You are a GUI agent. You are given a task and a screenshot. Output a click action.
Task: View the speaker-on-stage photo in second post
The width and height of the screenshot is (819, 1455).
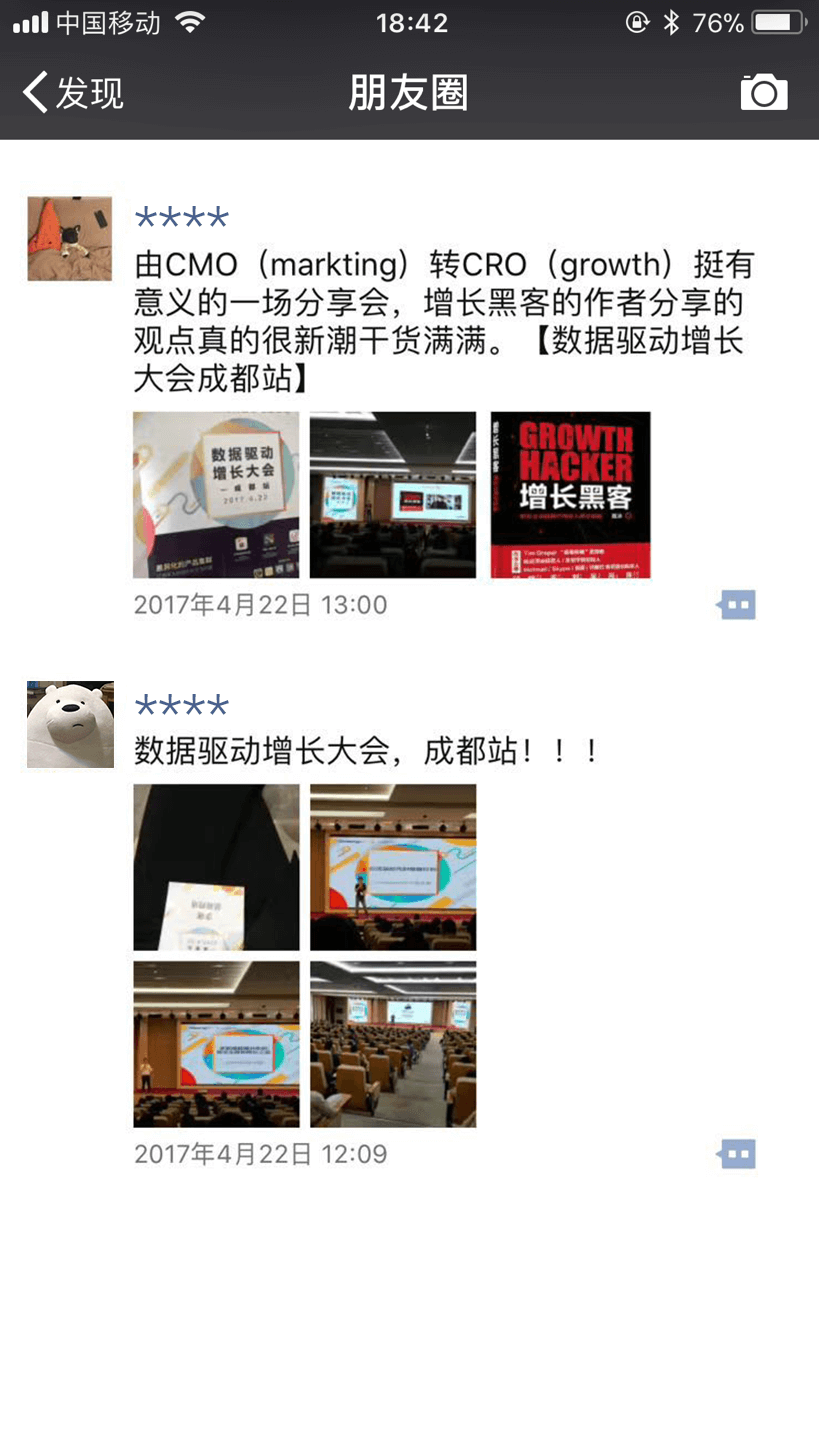(393, 867)
